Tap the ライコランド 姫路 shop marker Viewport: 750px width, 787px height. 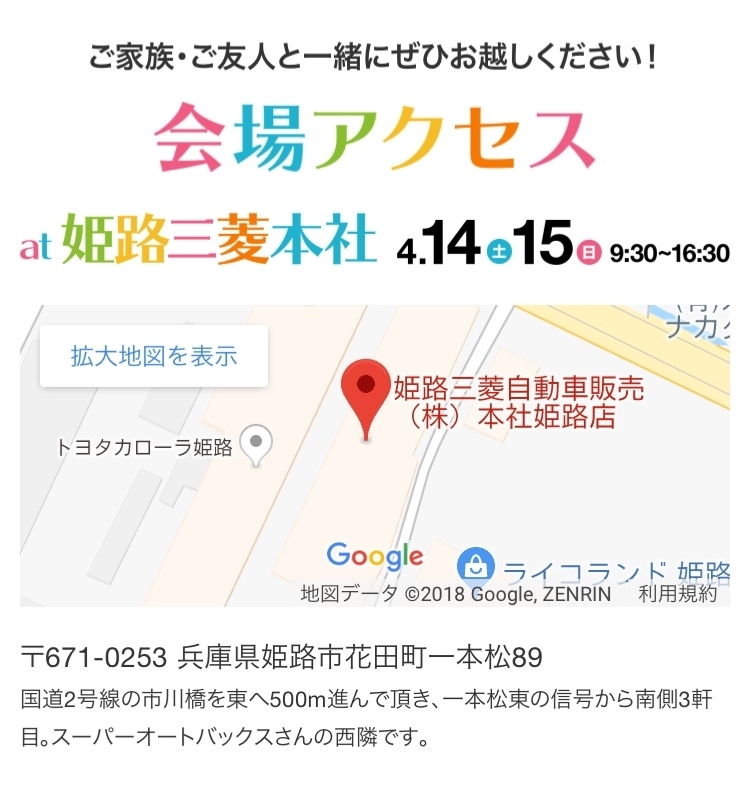click(476, 566)
